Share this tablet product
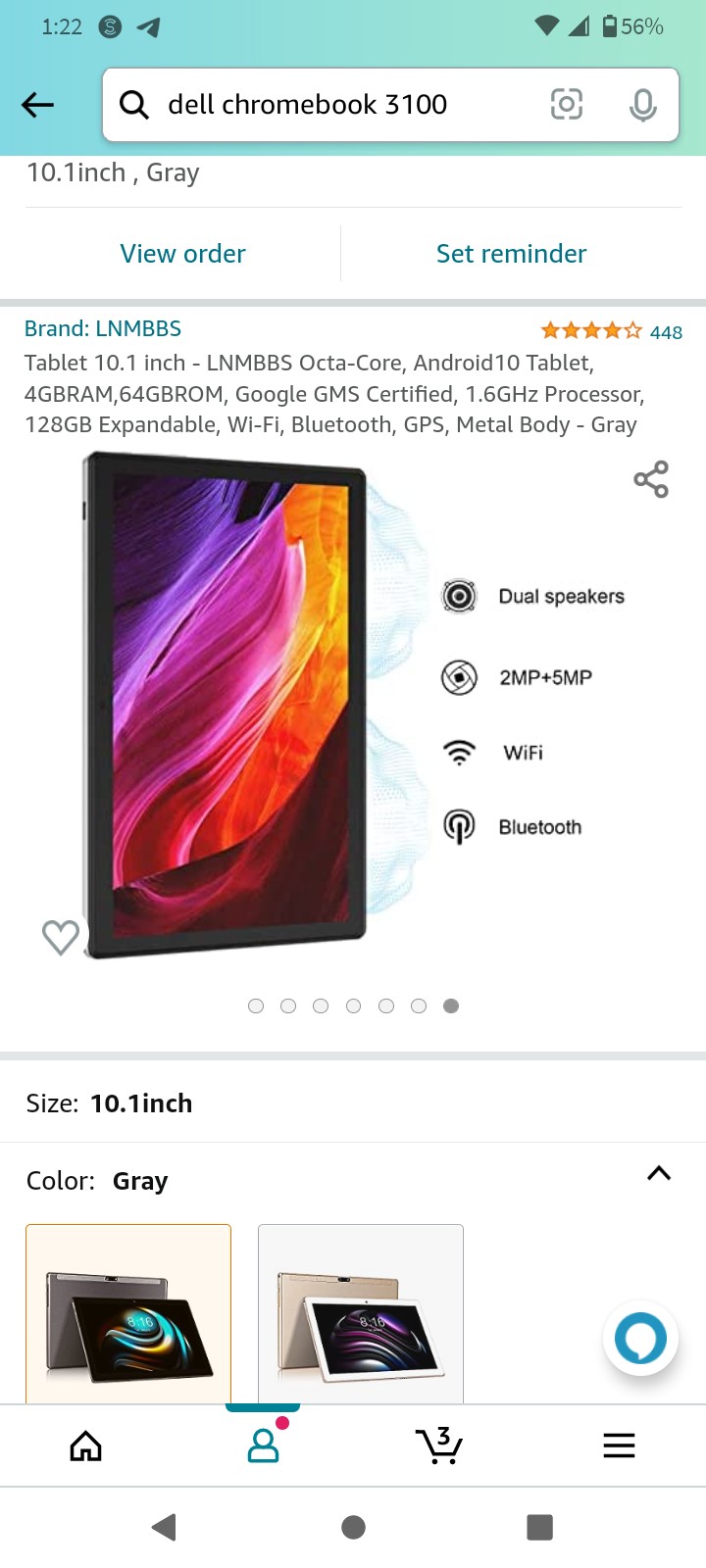This screenshot has height=1568, width=706. [x=651, y=479]
